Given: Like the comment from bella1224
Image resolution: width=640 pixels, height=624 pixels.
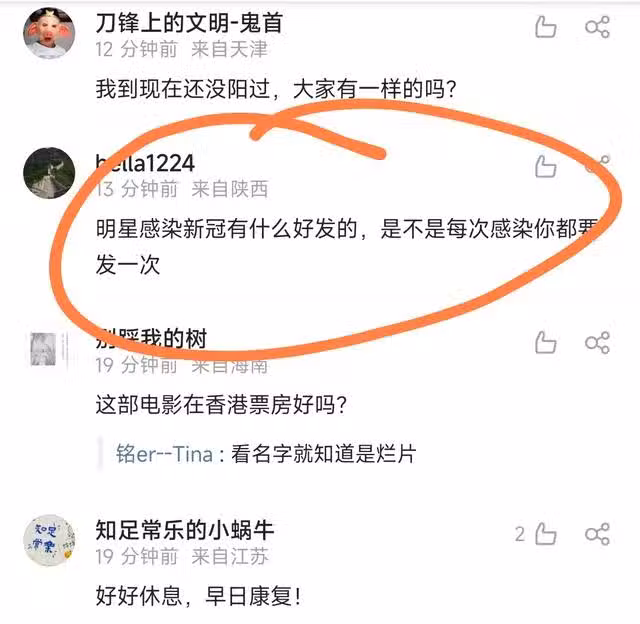Looking at the screenshot, I should [x=546, y=166].
